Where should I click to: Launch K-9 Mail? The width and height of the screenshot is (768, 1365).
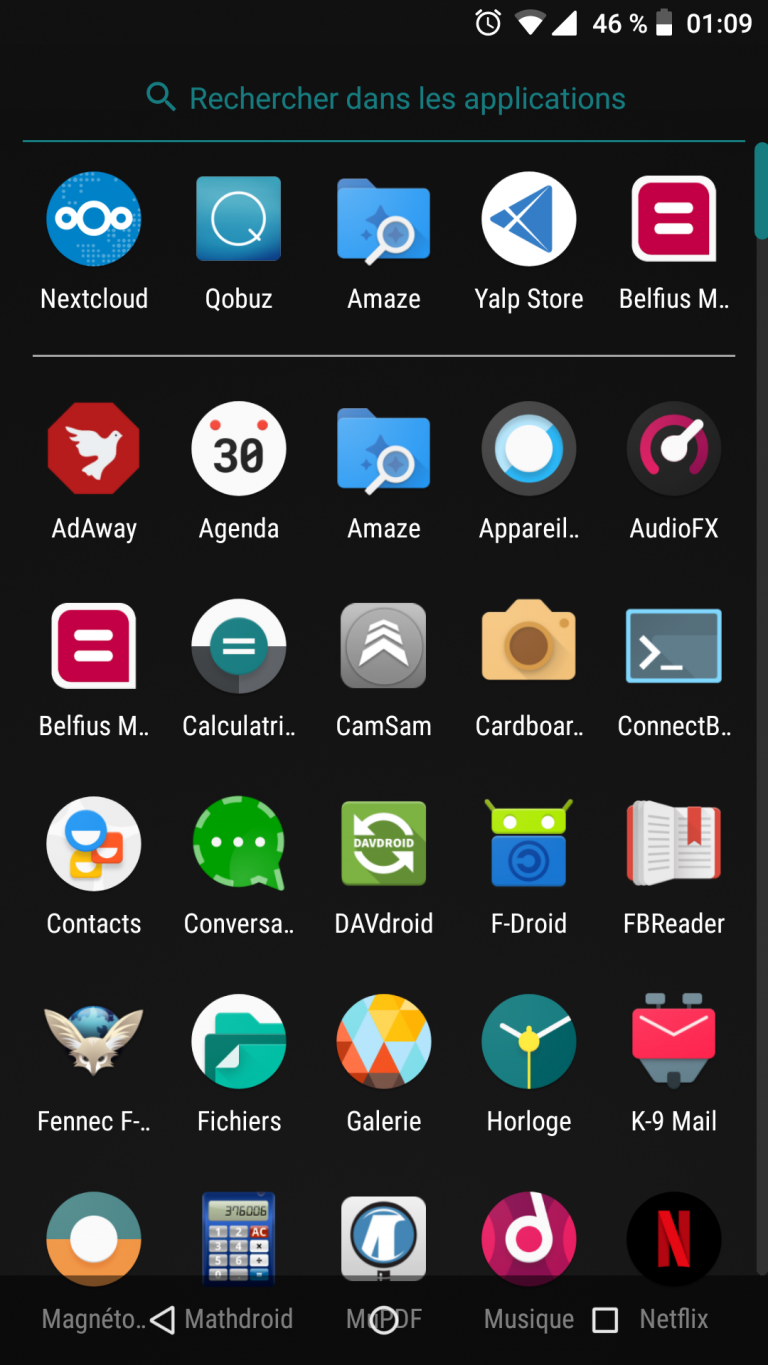(673, 1040)
